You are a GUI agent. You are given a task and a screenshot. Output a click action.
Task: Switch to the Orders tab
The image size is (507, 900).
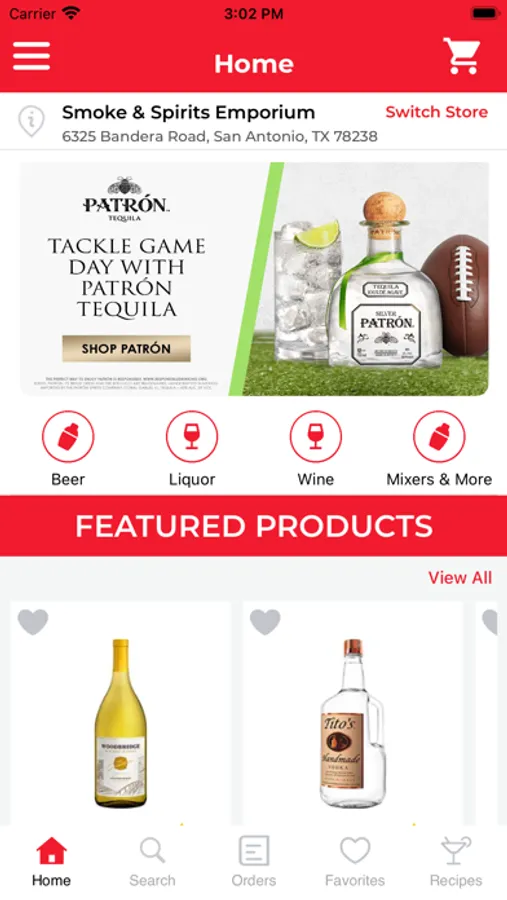click(x=254, y=862)
